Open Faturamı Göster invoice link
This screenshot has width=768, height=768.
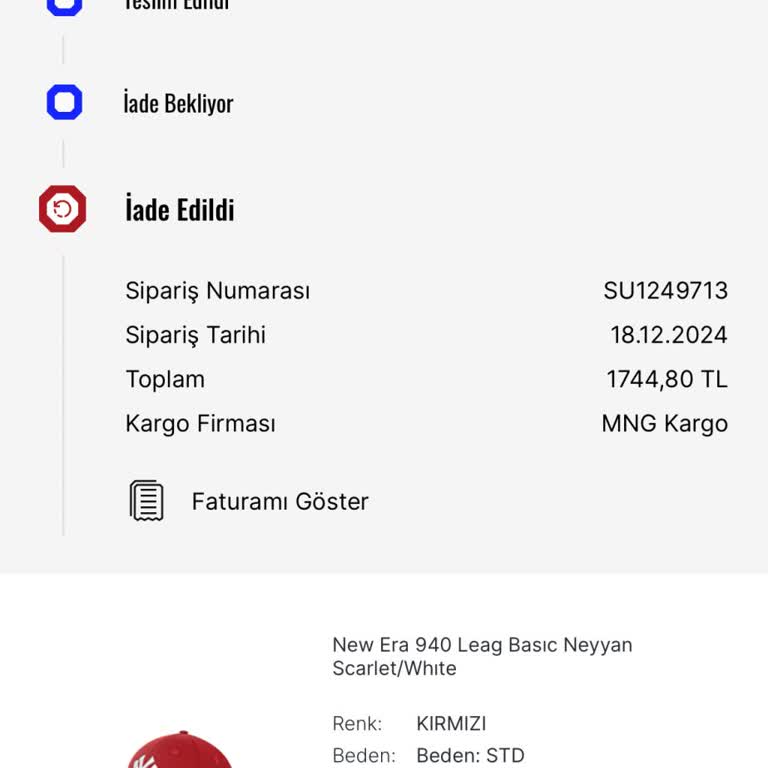[x=279, y=501]
